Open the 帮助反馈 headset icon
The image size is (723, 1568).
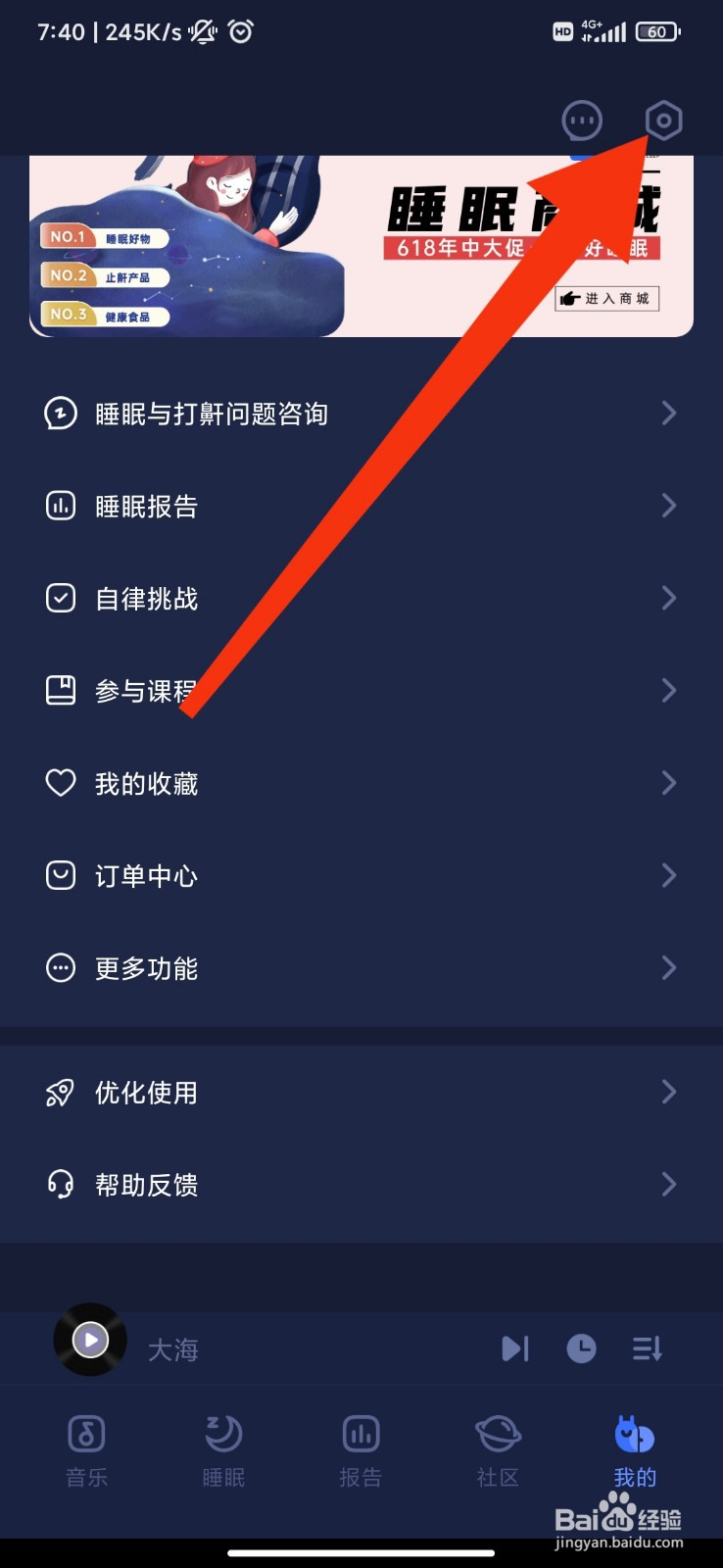(61, 1185)
